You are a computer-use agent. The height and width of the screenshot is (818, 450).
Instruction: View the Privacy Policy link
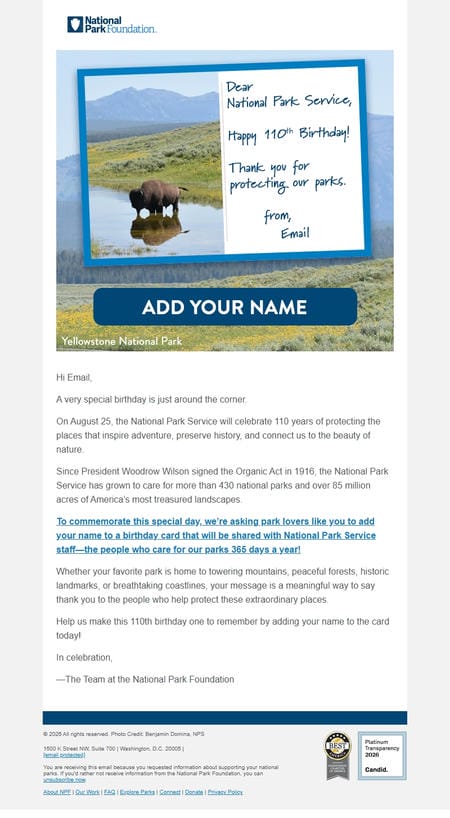[225, 792]
